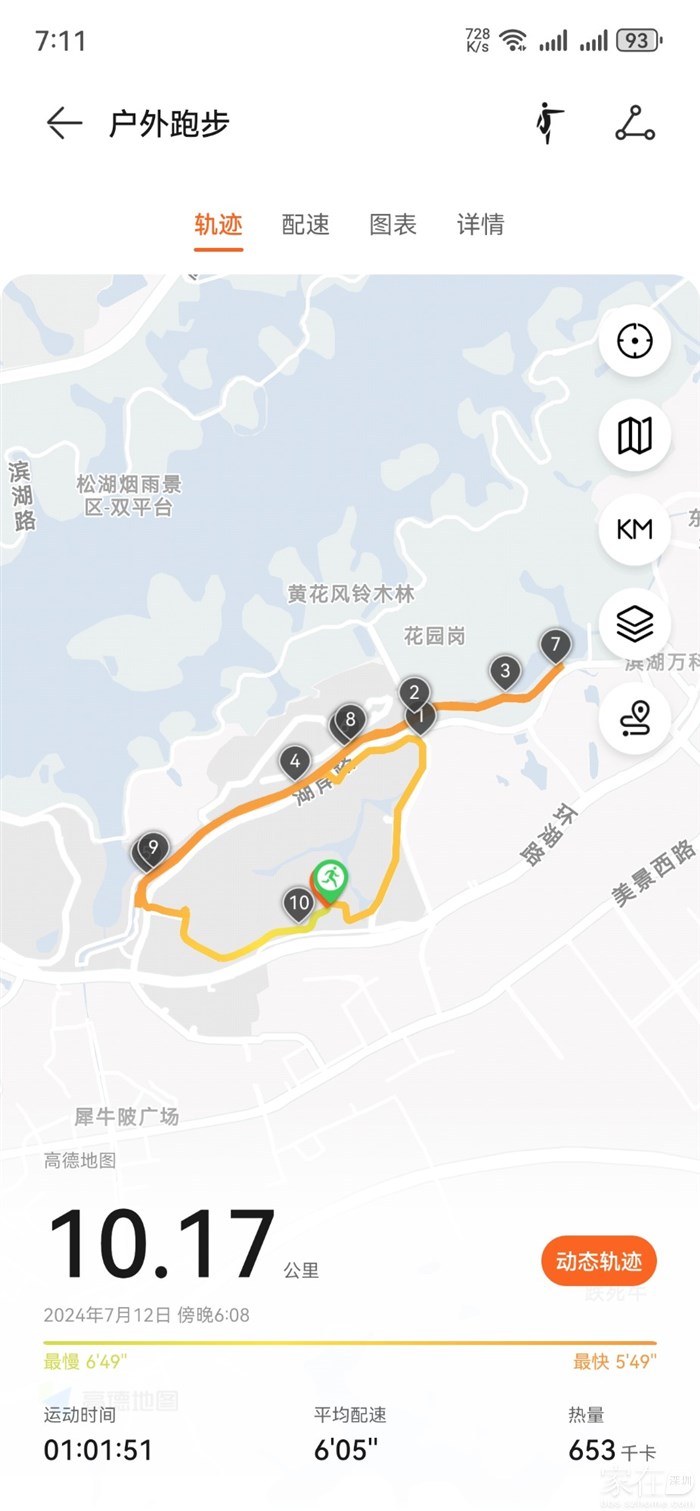700x1511 pixels.
Task: Toggle the KM markers on the map
Action: click(634, 529)
